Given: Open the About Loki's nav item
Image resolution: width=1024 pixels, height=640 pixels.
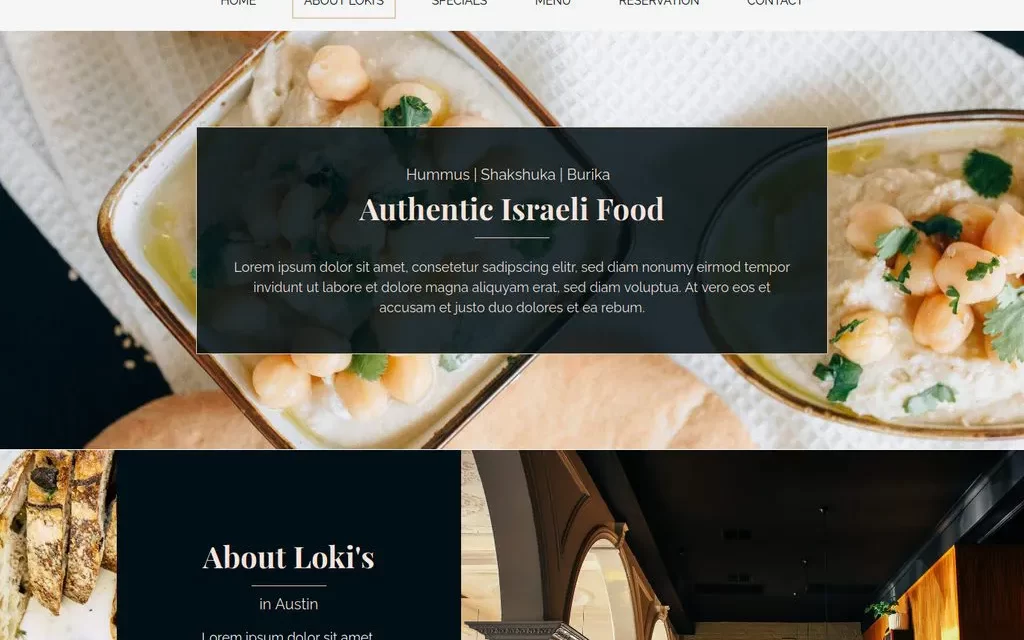Looking at the screenshot, I should (x=343, y=4).
